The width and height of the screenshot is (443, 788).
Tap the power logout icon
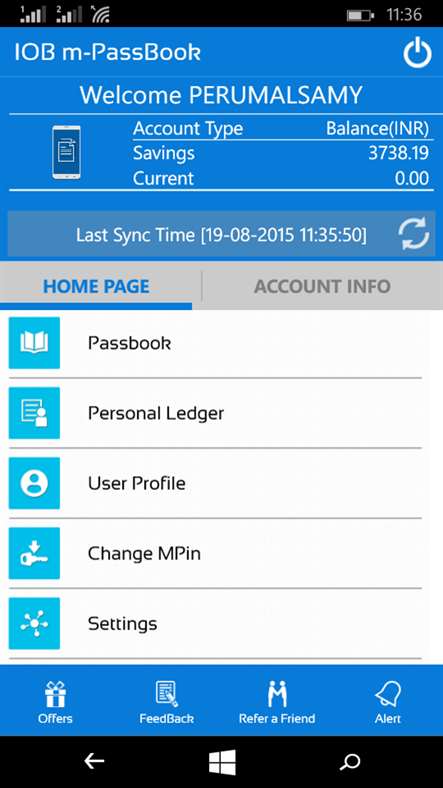pos(417,53)
